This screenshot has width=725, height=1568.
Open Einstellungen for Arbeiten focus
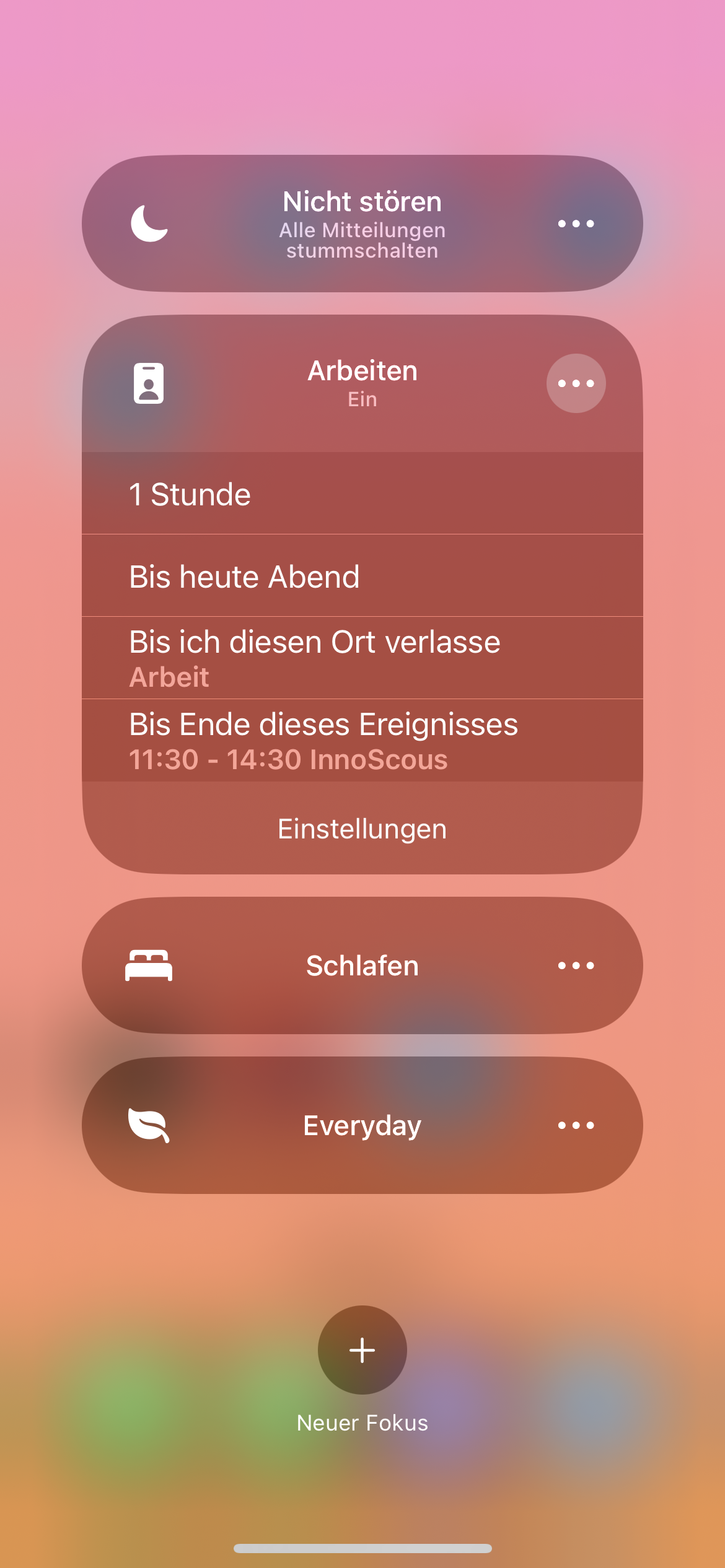[x=362, y=829]
